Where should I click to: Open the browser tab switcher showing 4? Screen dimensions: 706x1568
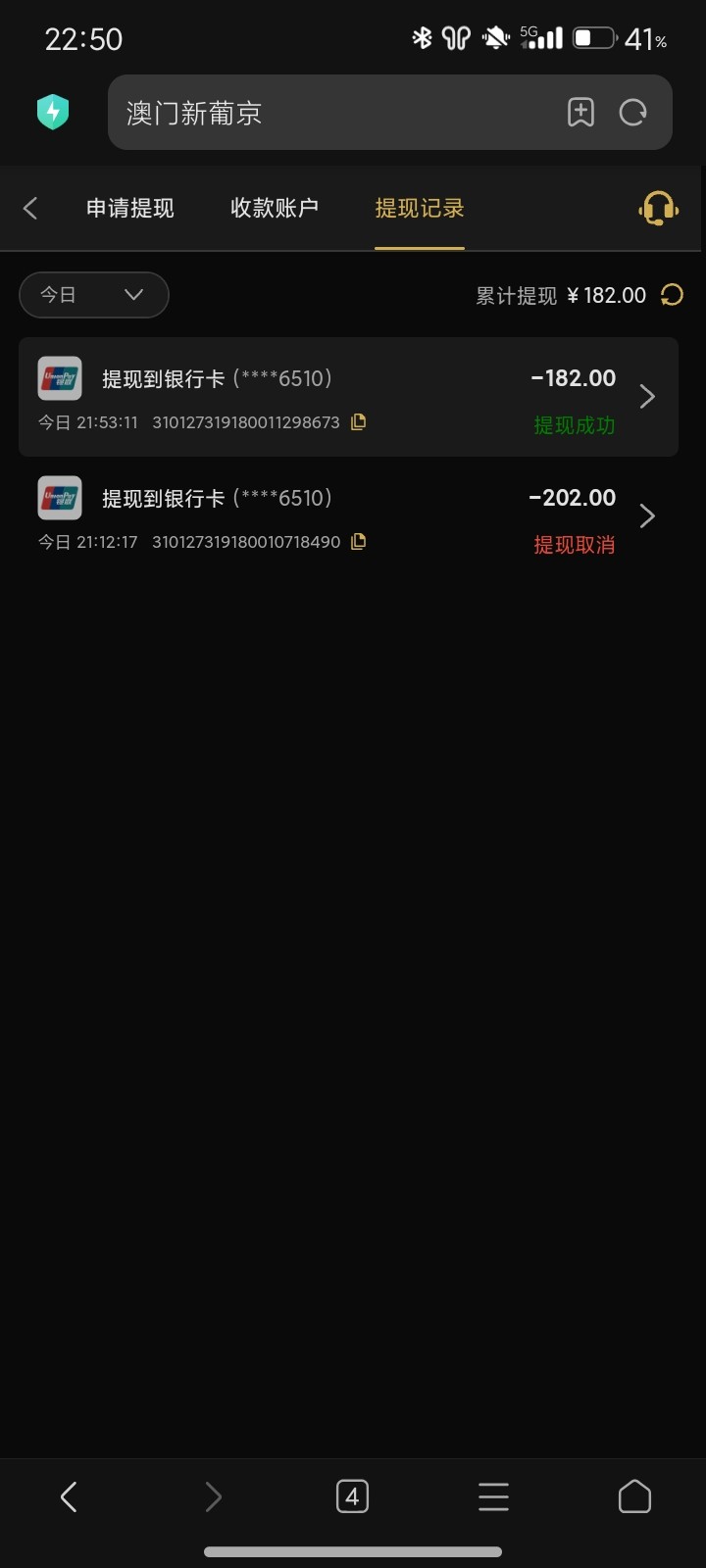(352, 1496)
